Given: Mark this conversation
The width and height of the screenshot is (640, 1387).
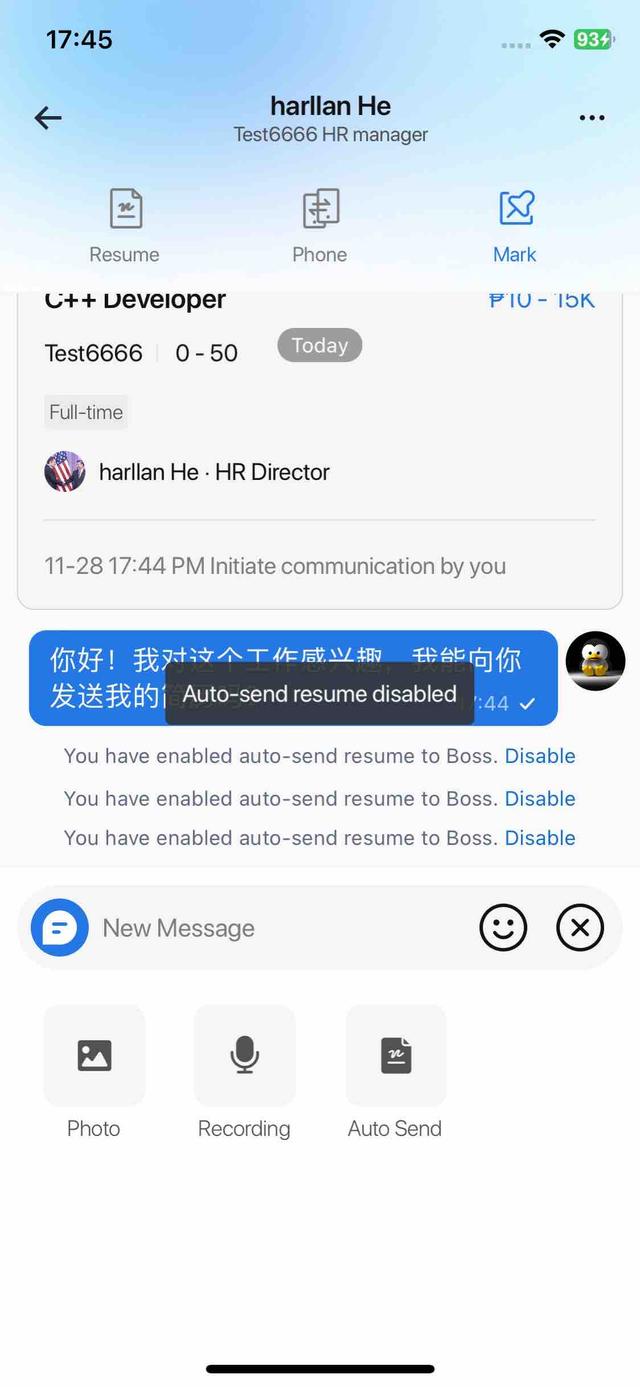Looking at the screenshot, I should pos(515,226).
